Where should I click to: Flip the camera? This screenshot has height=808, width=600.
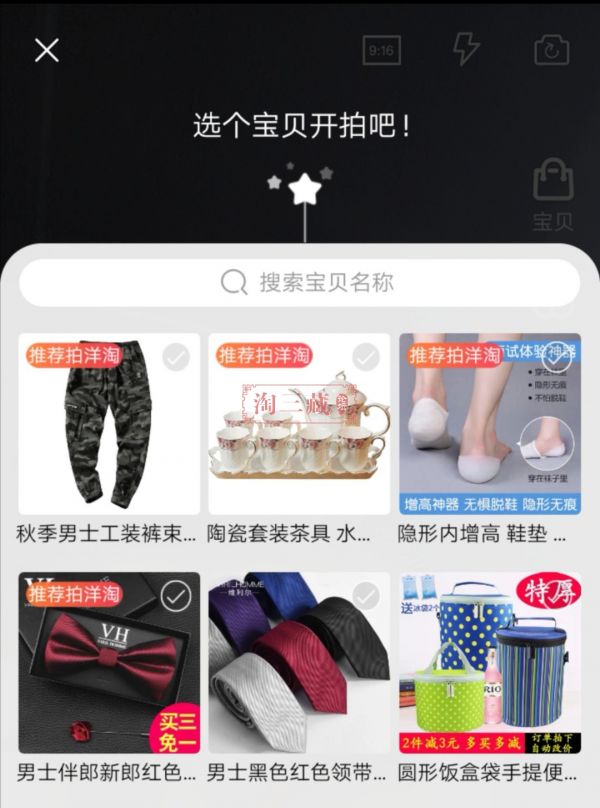[x=551, y=50]
